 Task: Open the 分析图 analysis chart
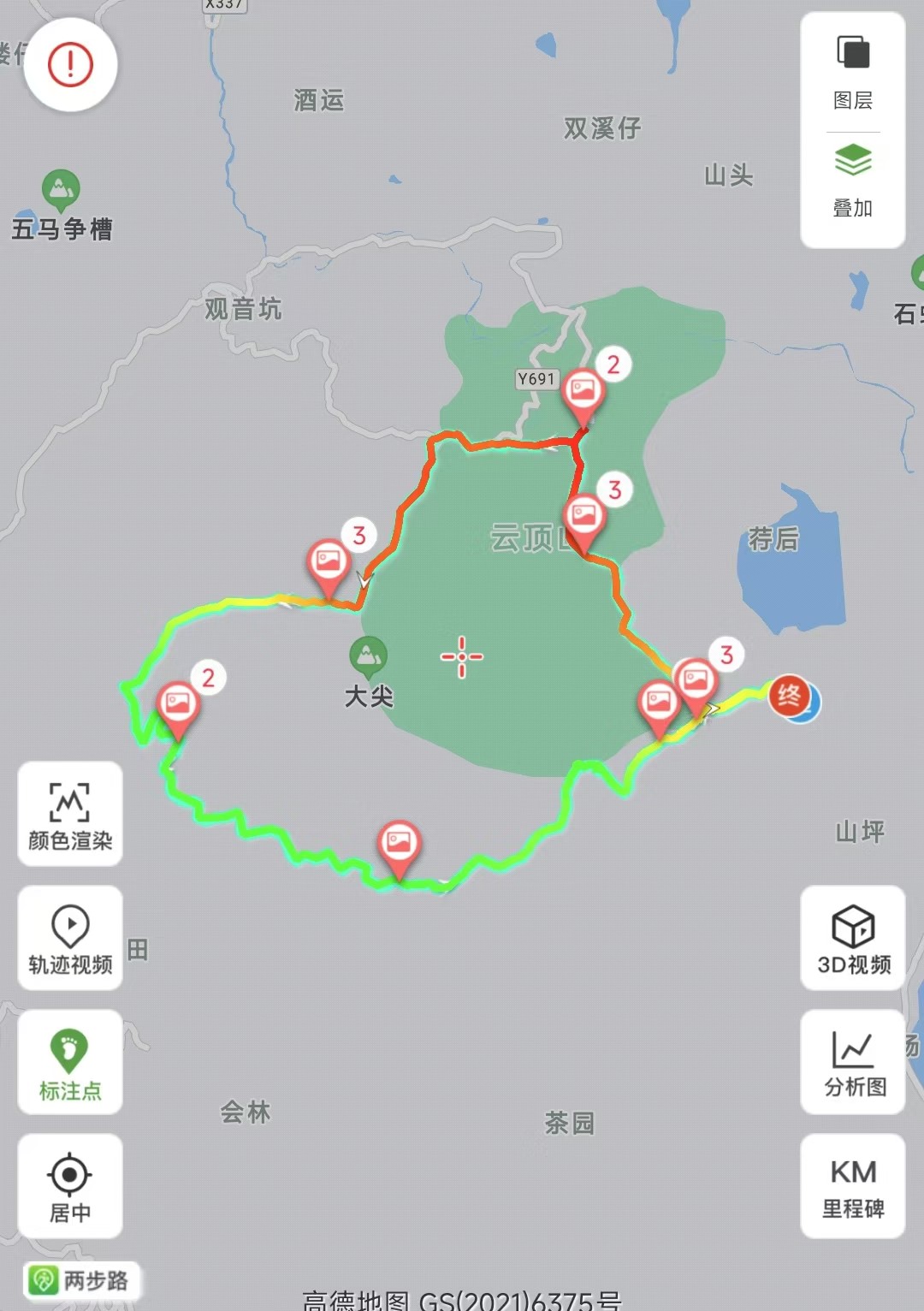(853, 1063)
